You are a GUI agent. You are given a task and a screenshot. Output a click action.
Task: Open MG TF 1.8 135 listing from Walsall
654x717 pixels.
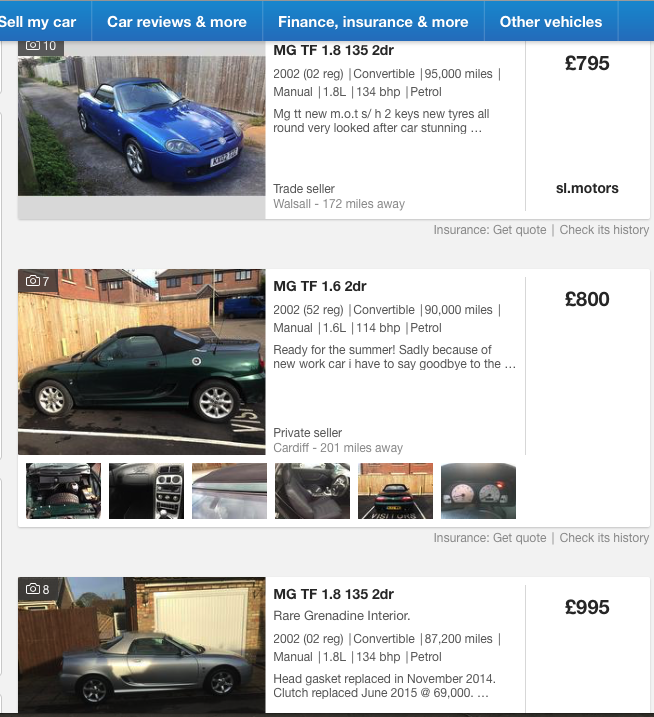[x=333, y=50]
